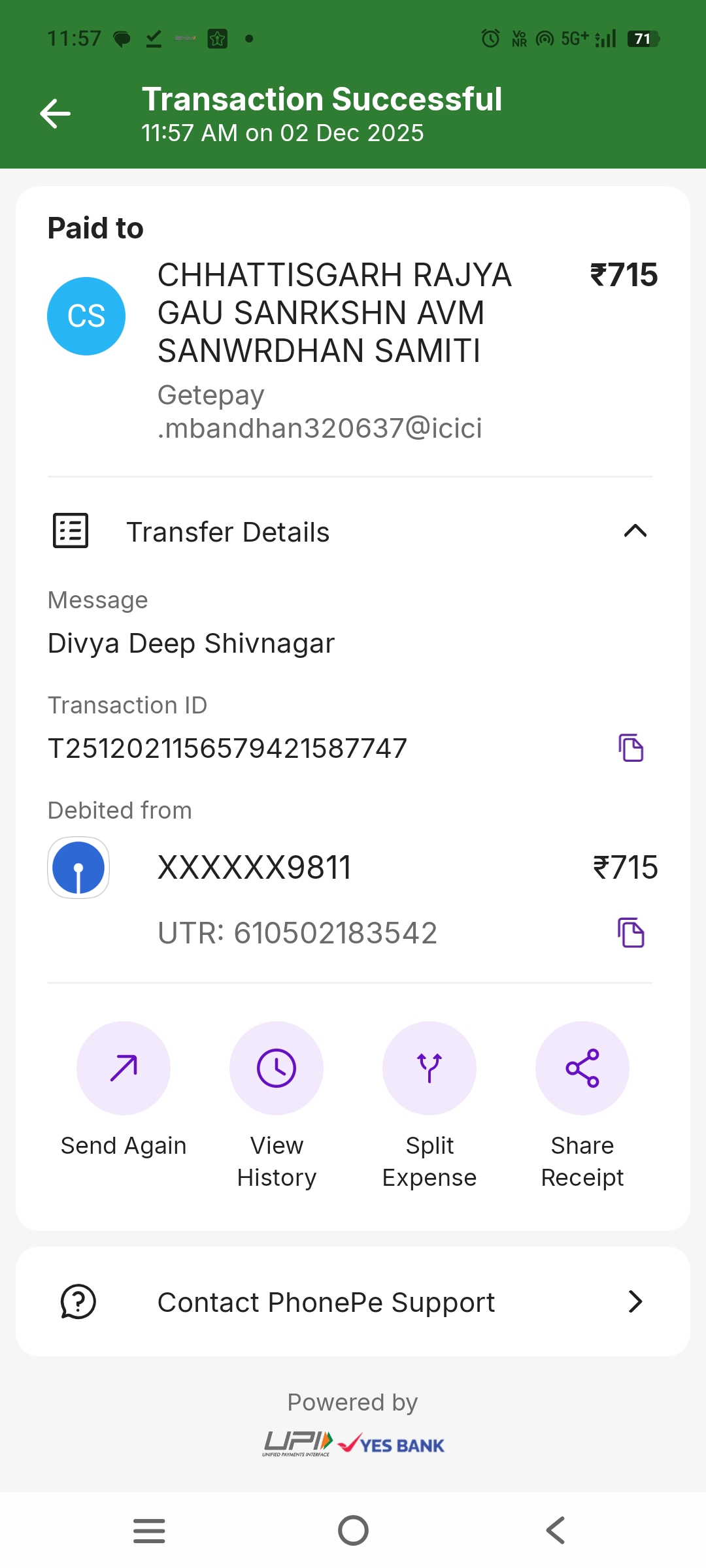Collapse the Transfer Details section
Viewport: 706px width, 1568px height.
[x=635, y=531]
